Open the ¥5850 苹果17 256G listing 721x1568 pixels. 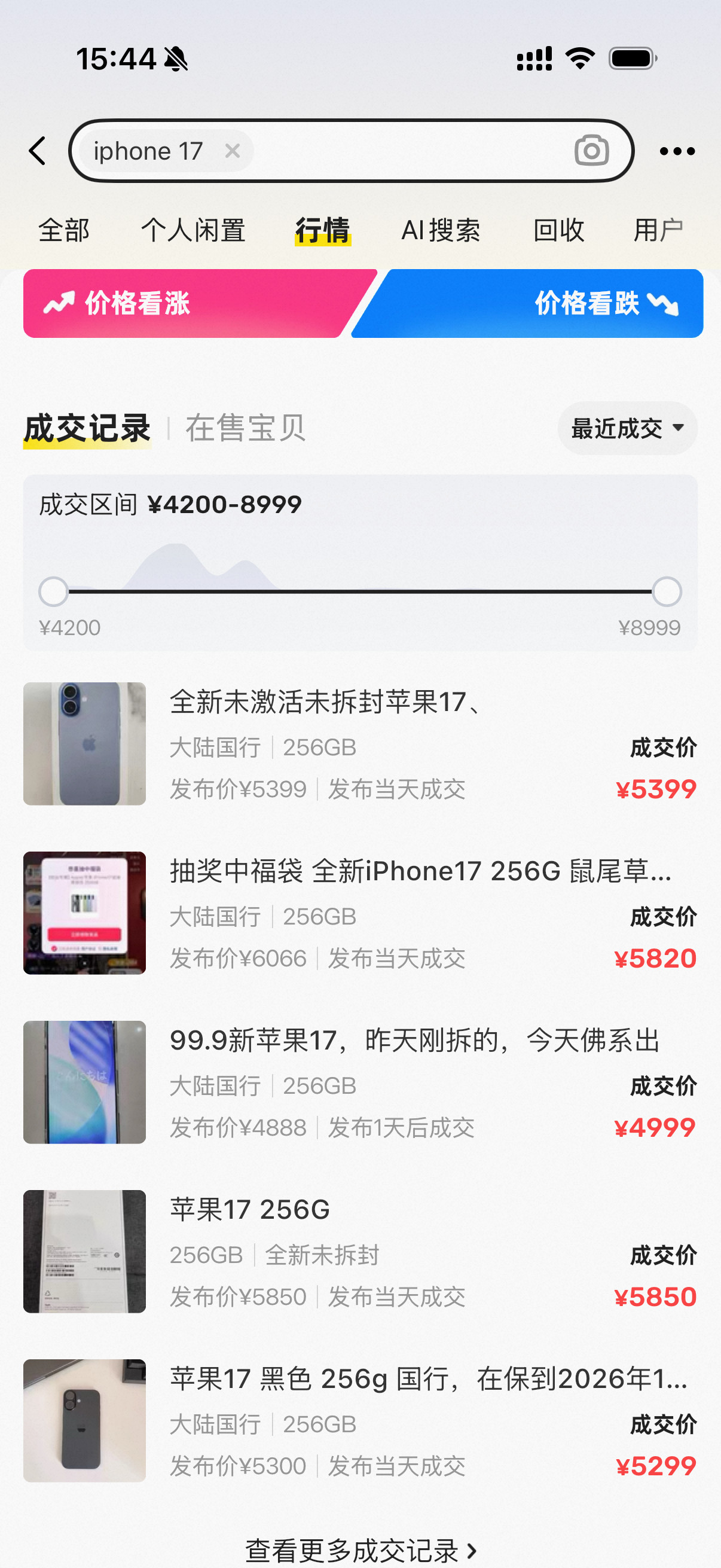(360, 1254)
